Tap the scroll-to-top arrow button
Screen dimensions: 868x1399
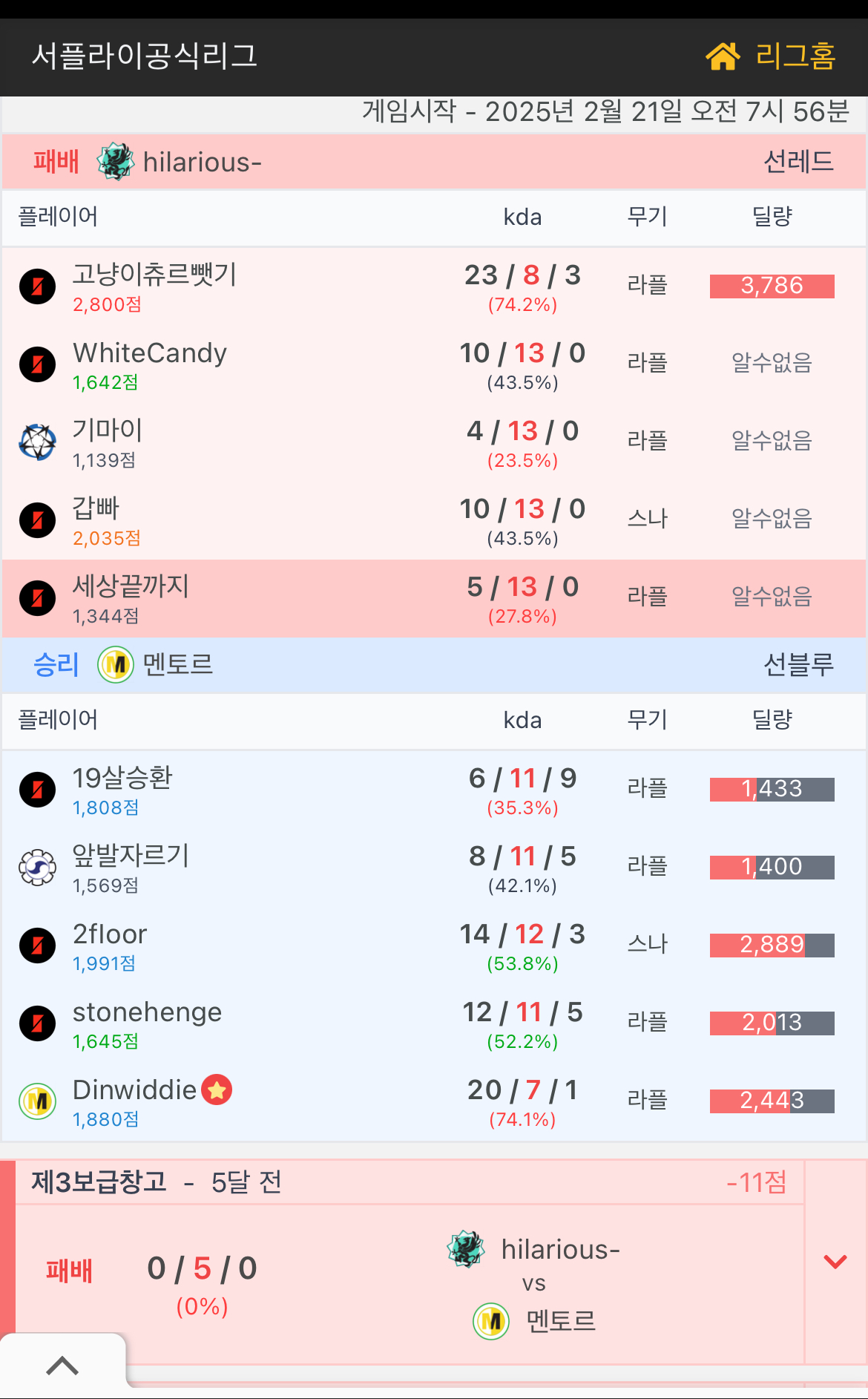point(62,1366)
